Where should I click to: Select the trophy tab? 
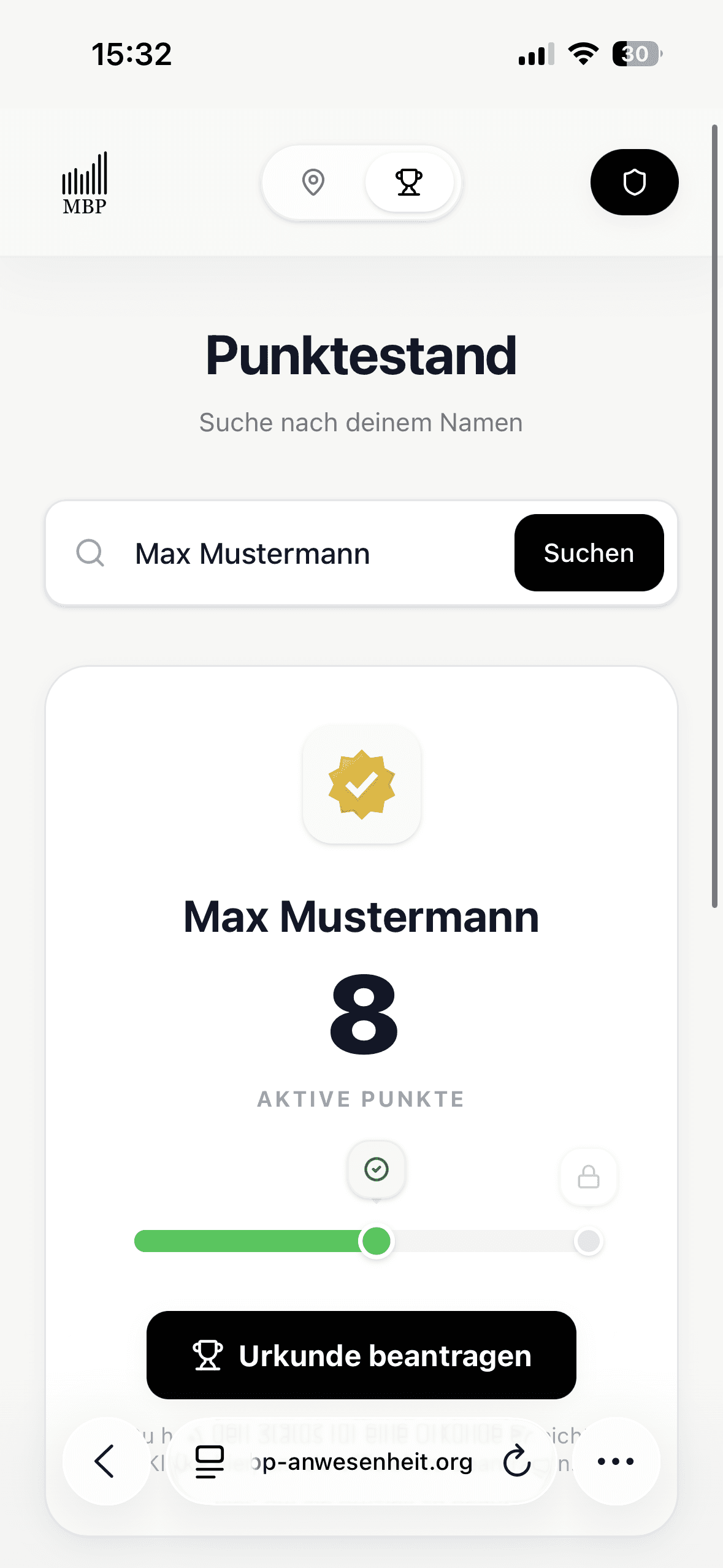click(x=409, y=182)
